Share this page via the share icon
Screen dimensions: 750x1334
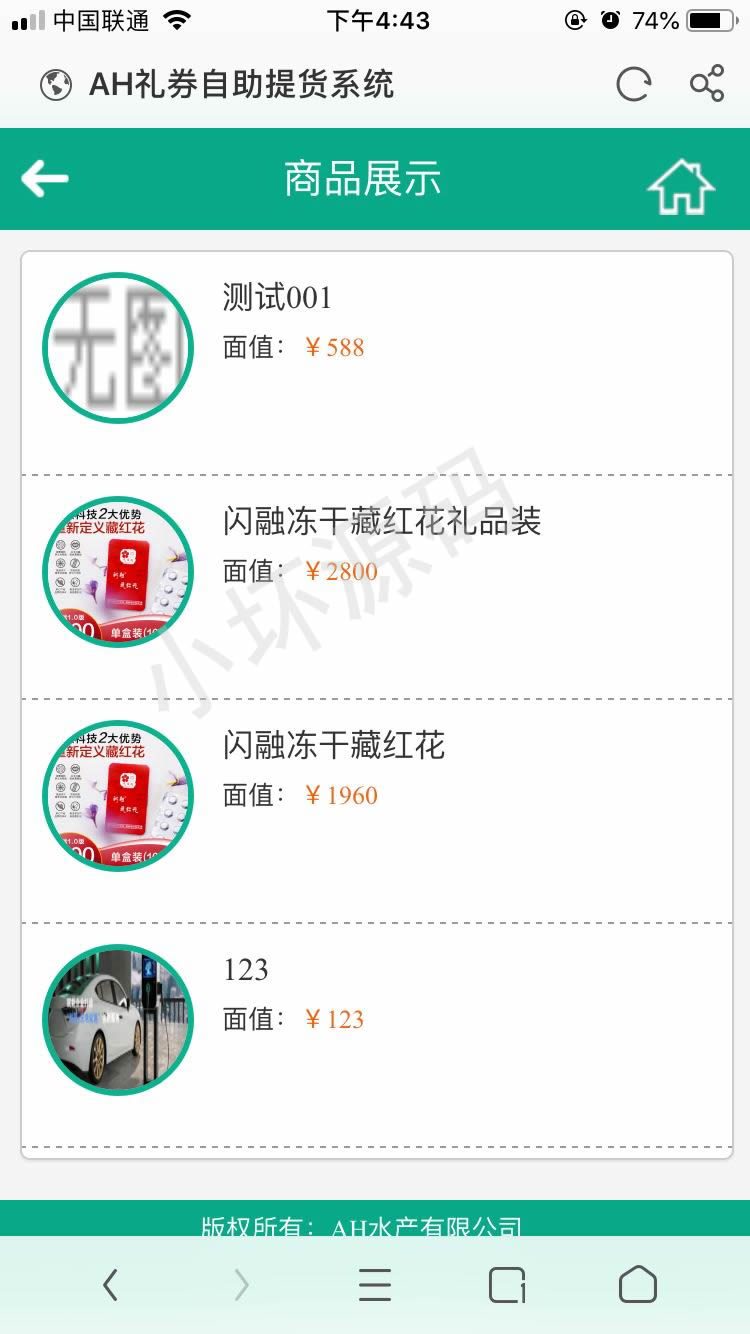click(x=707, y=84)
